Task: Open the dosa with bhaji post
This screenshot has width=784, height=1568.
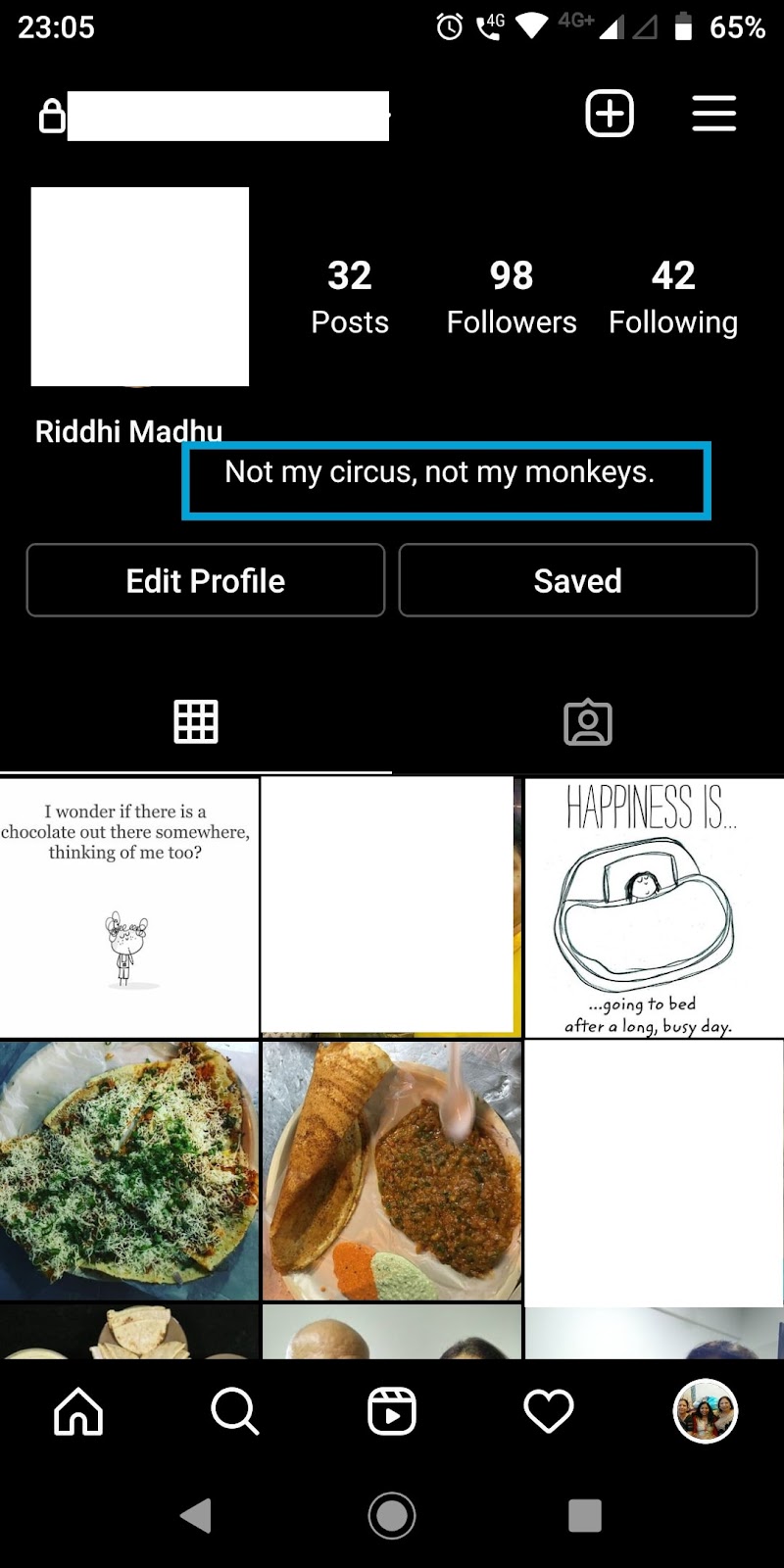Action: pyautogui.click(x=392, y=1170)
